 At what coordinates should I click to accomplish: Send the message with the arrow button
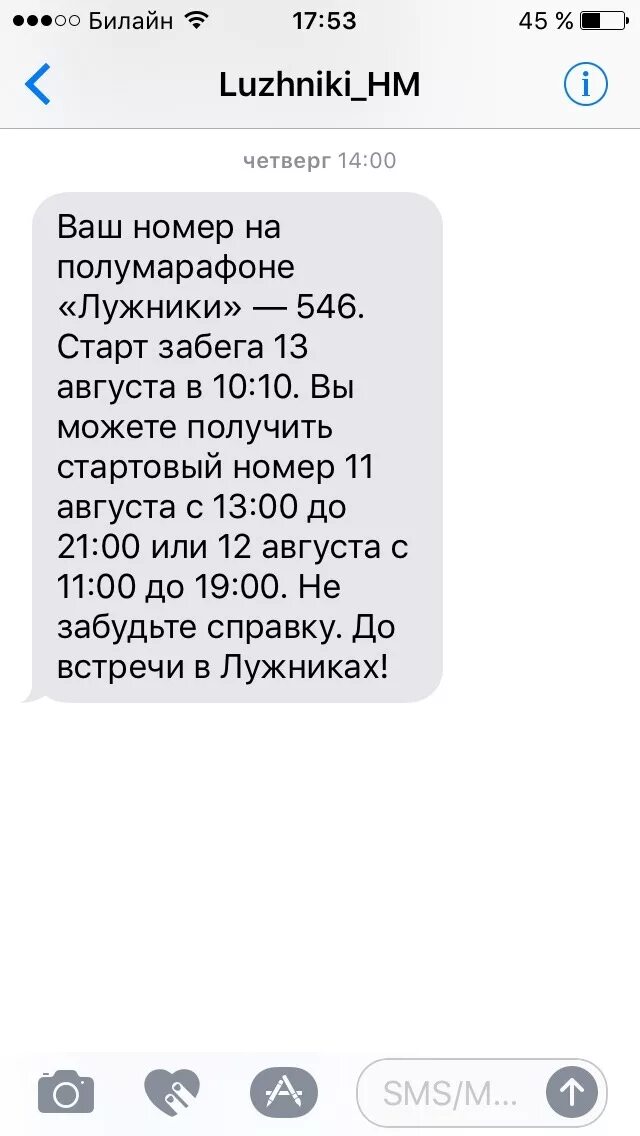tap(572, 1092)
